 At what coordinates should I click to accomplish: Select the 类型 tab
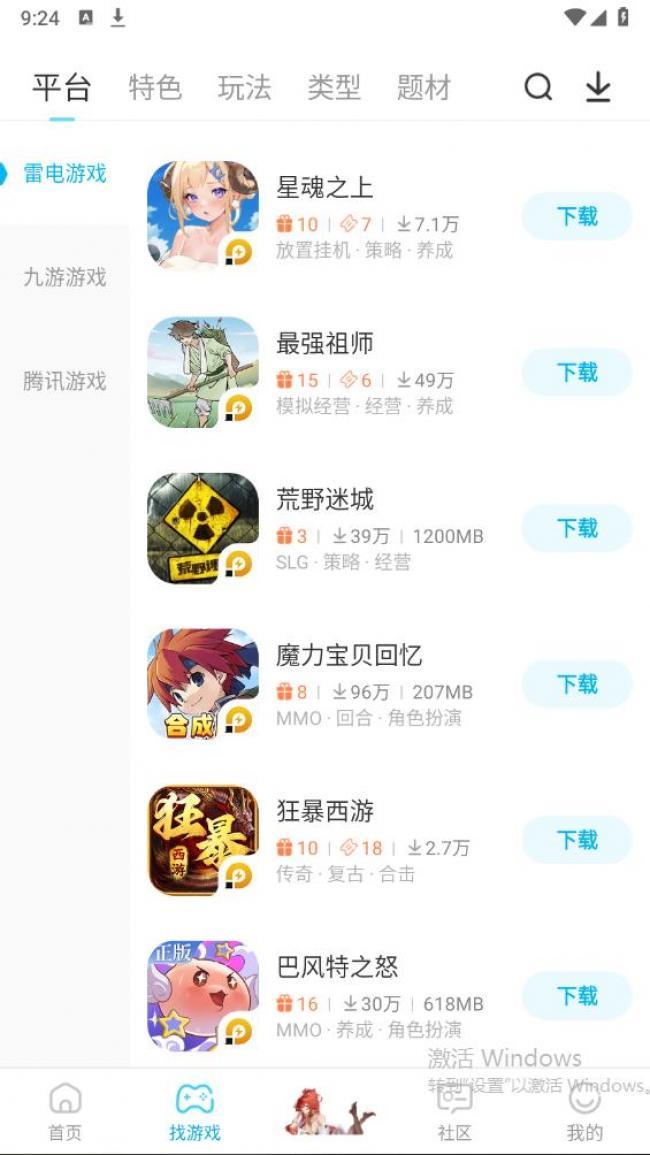[x=334, y=88]
